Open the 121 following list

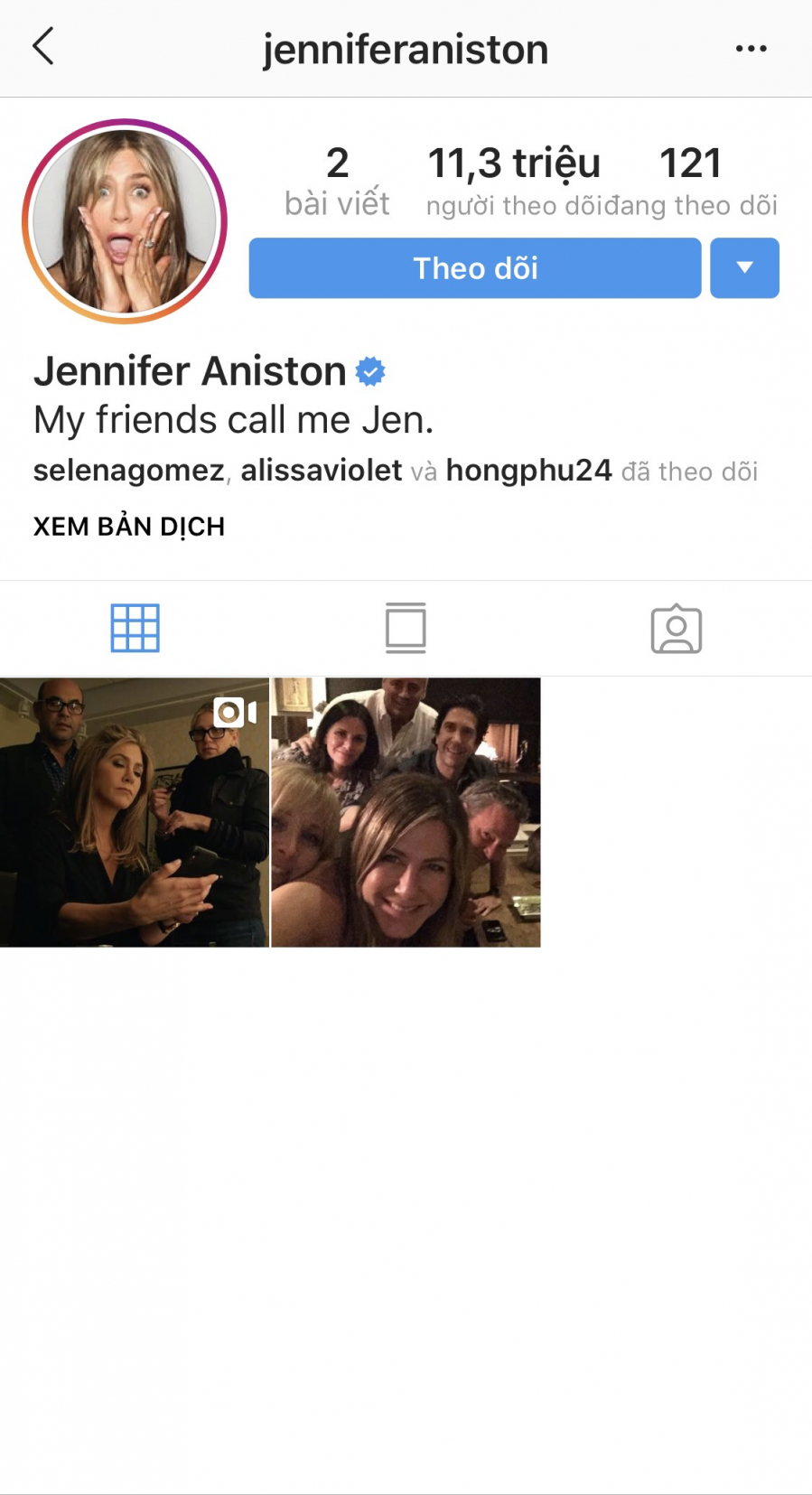[691, 181]
